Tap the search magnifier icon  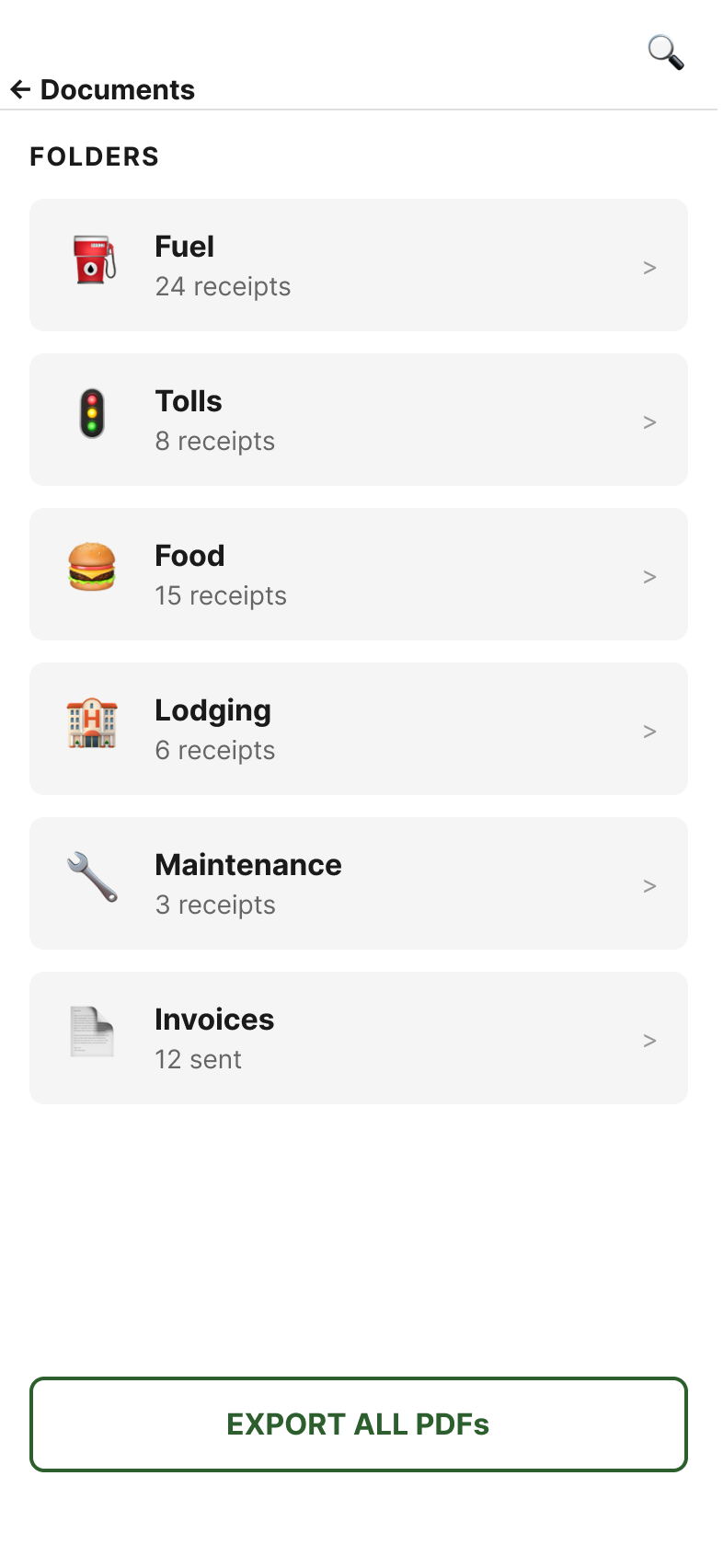coord(665,52)
